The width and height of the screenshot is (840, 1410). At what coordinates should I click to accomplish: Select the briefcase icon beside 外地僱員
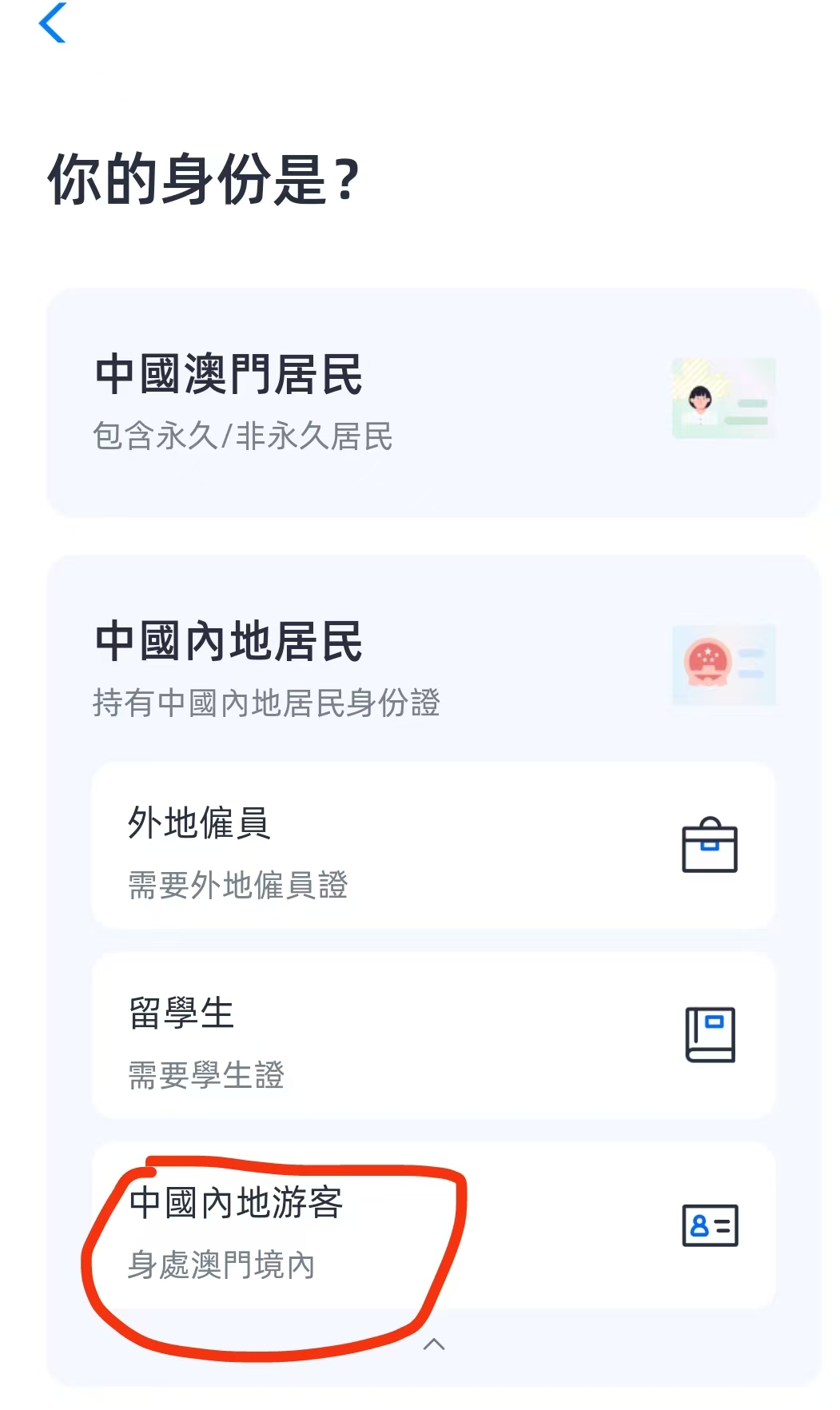(708, 847)
